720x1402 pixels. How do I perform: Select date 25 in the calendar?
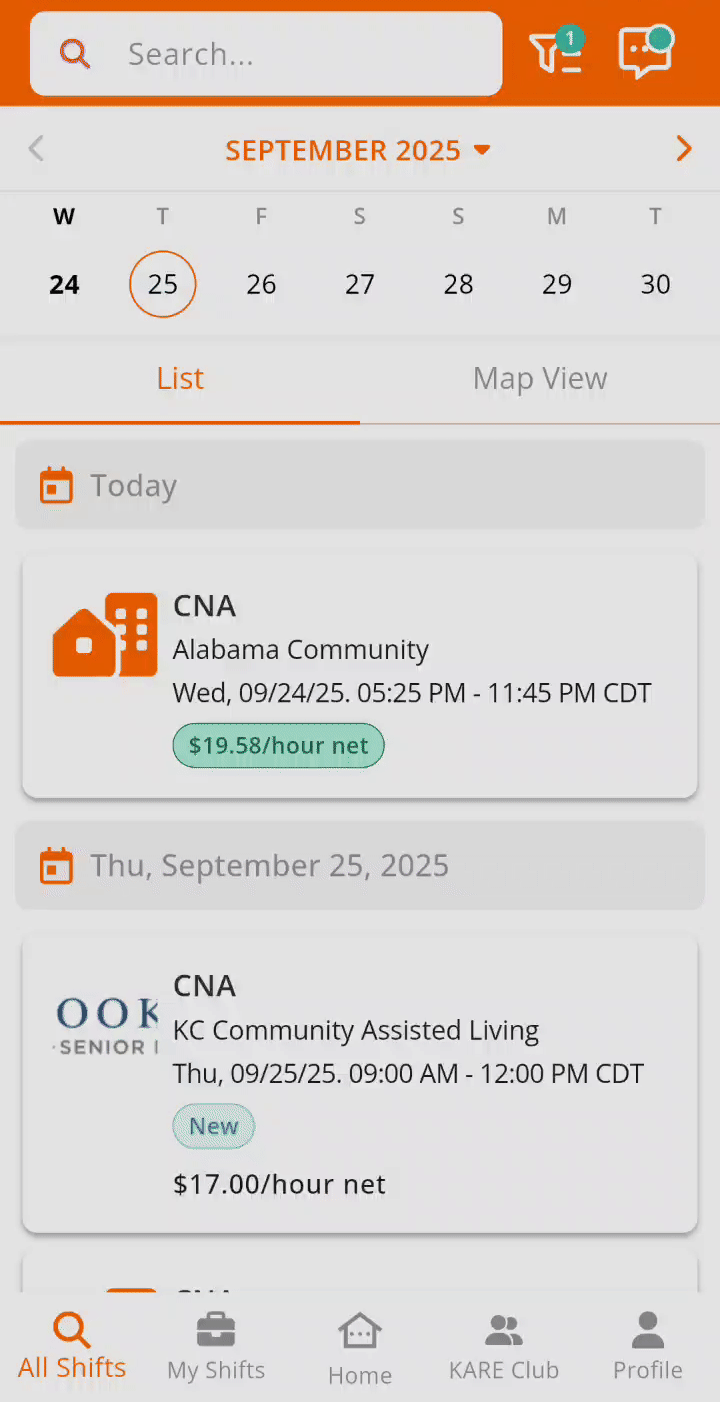pos(163,285)
